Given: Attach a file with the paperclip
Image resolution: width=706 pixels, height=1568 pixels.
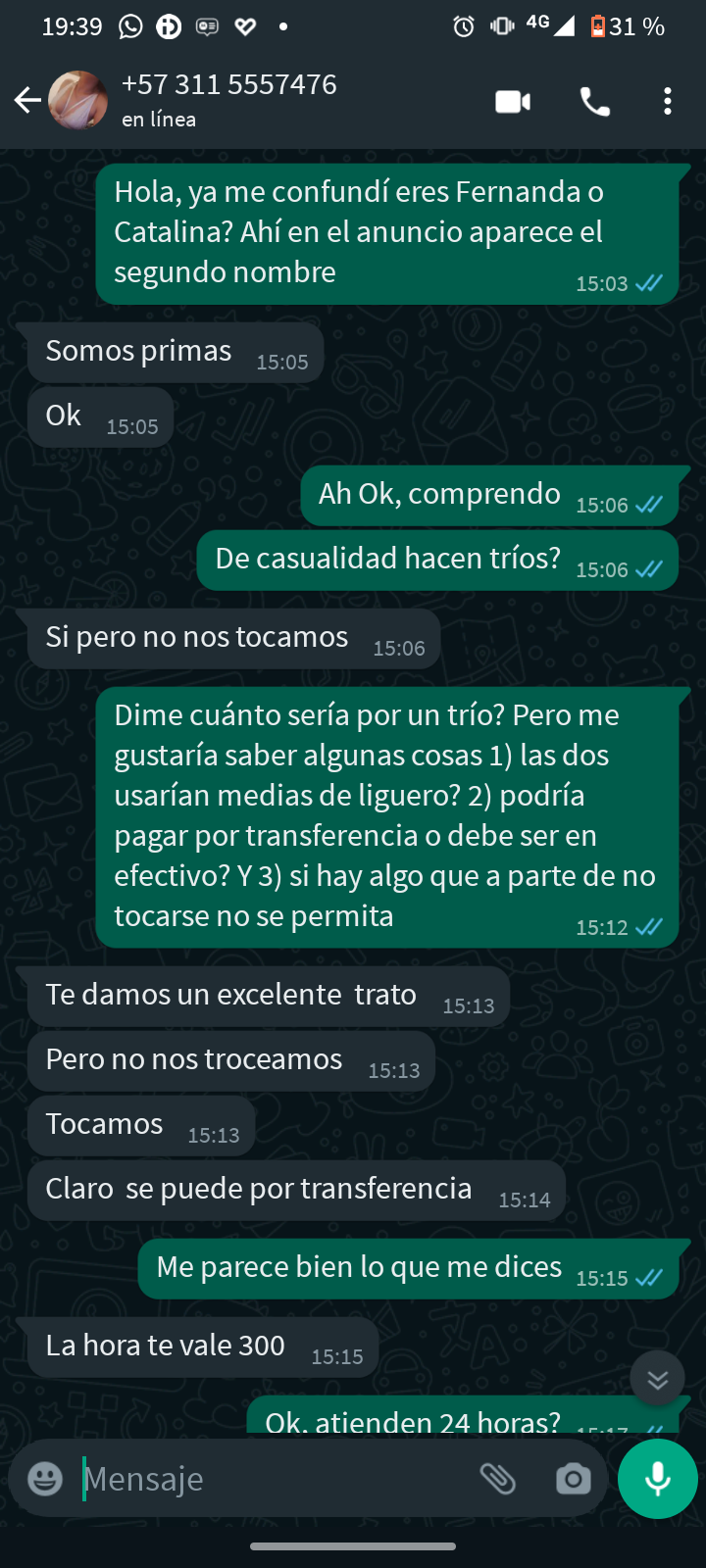Looking at the screenshot, I should [498, 1478].
